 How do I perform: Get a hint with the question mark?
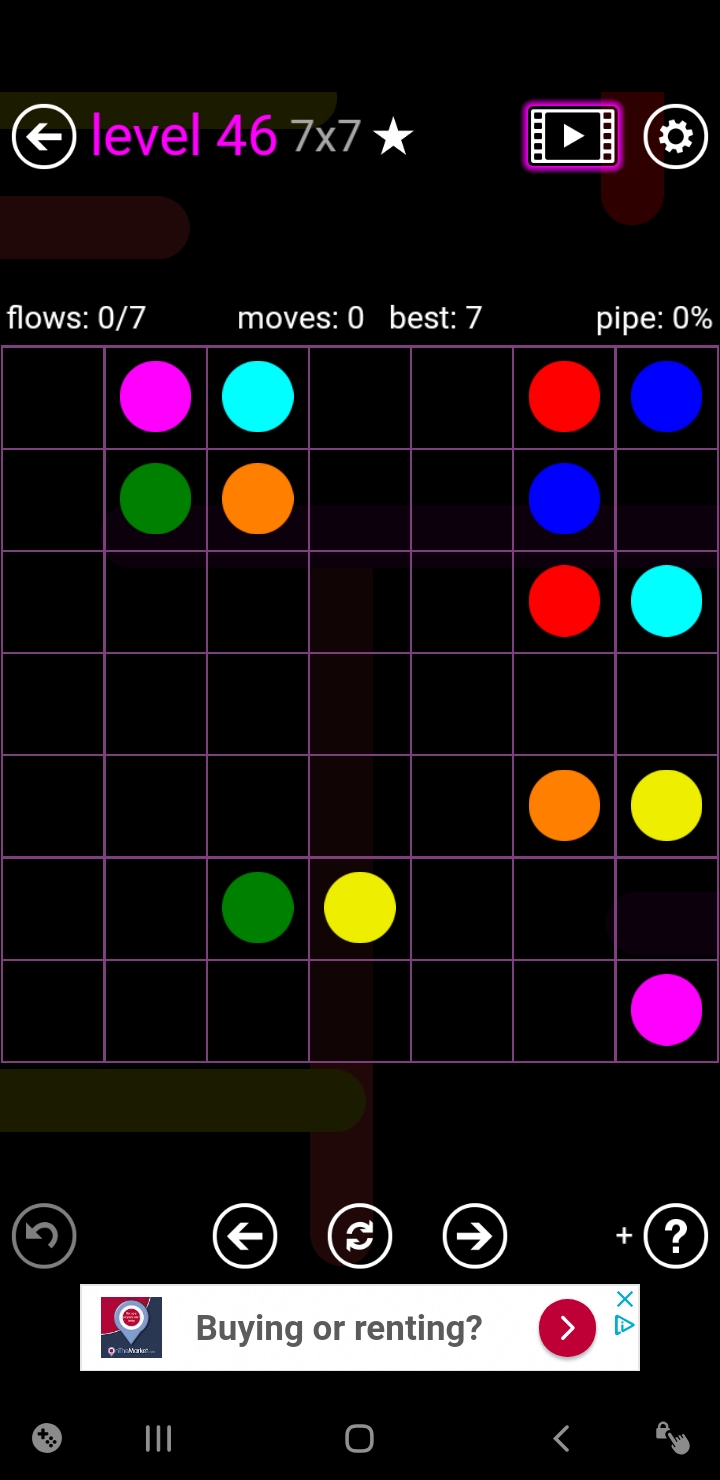click(676, 1236)
